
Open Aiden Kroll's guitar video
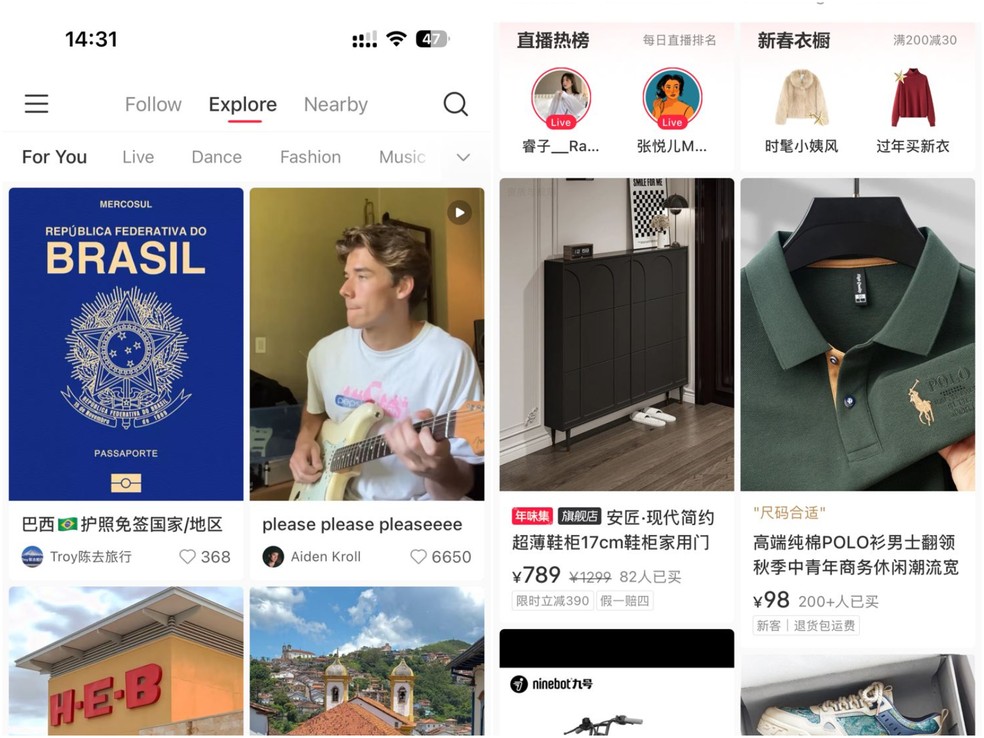pyautogui.click(x=367, y=344)
